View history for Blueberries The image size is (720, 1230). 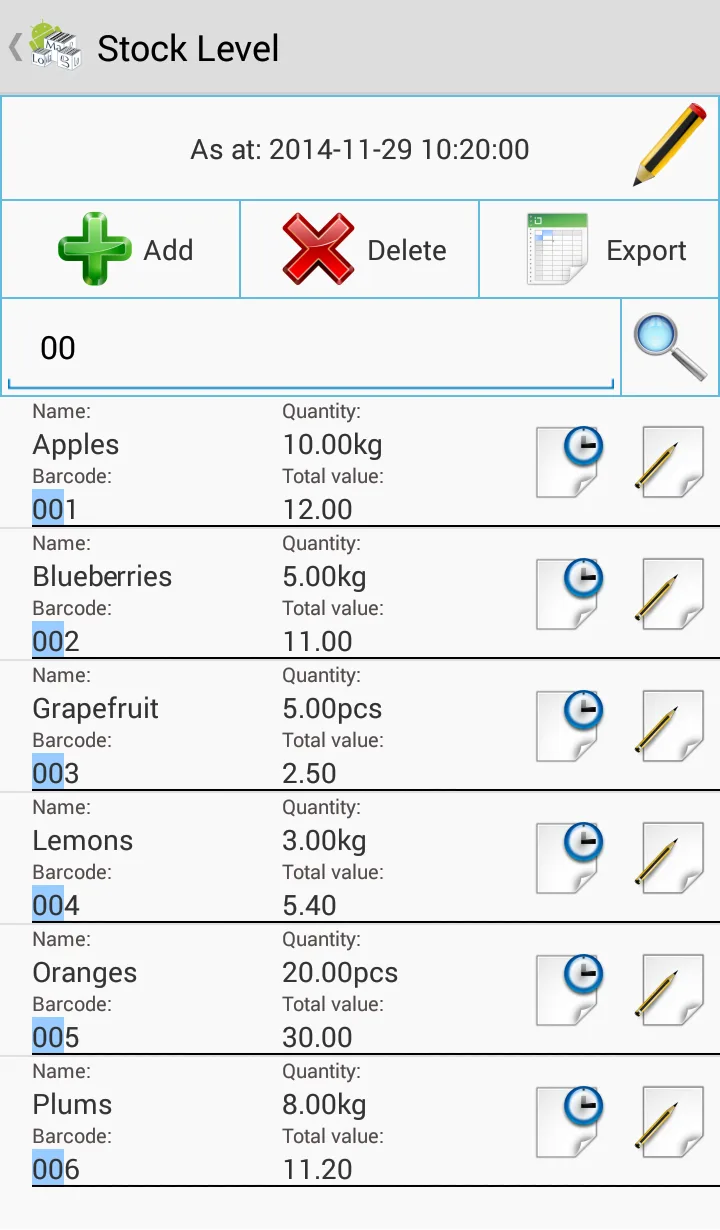coord(570,593)
